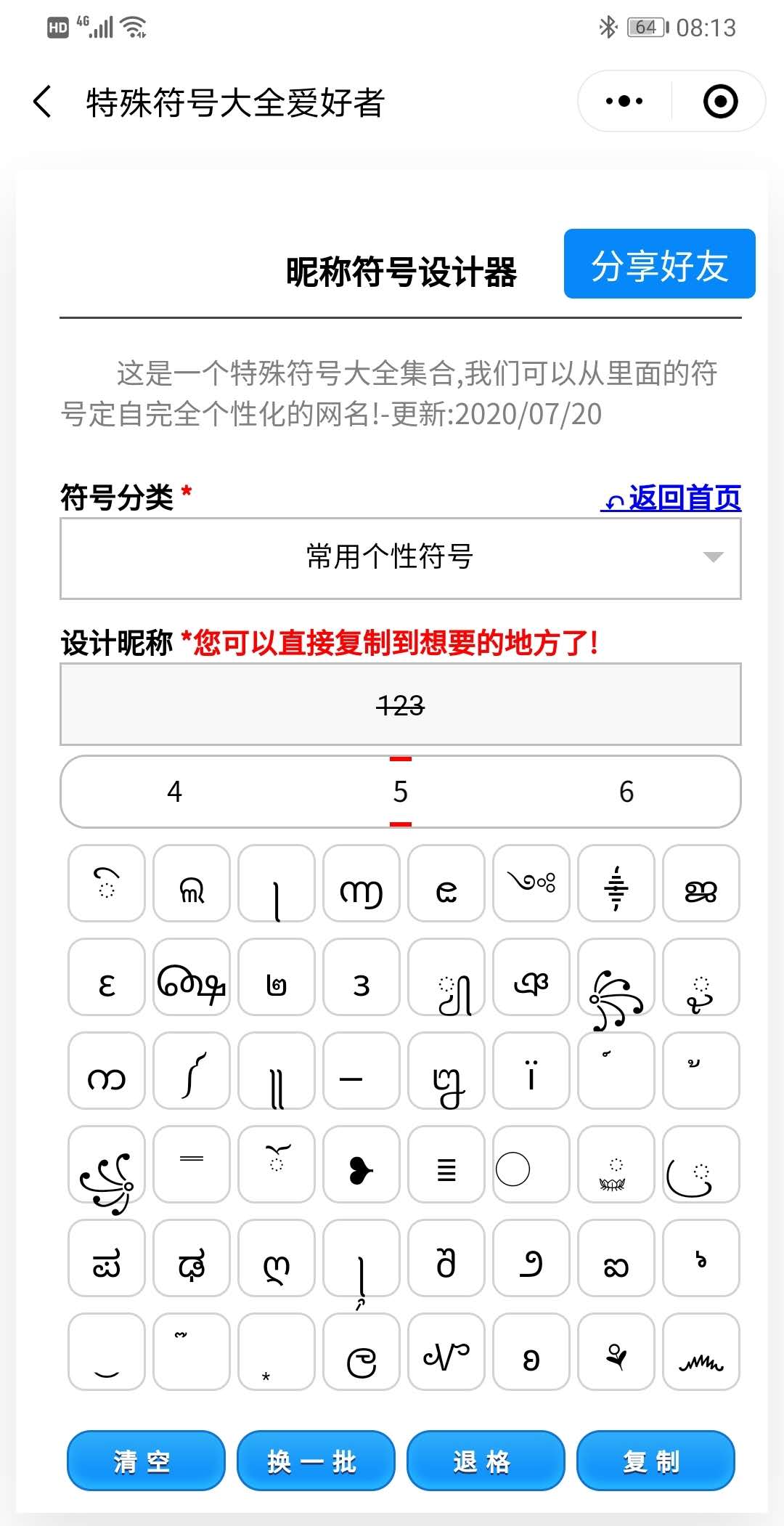Expand the 常用个性符号 category dropdown
The image size is (784, 1526).
(400, 558)
